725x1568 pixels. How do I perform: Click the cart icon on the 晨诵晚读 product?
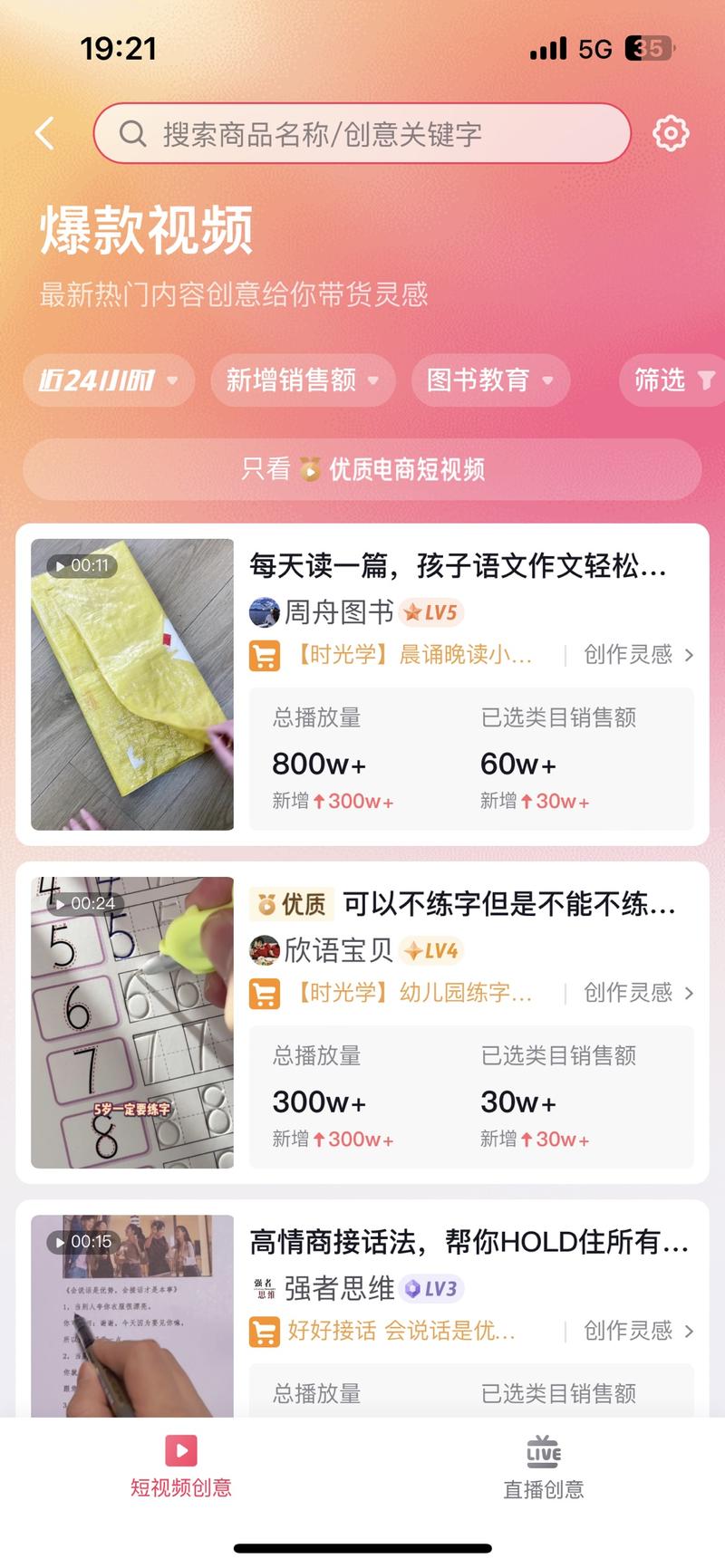click(x=265, y=655)
